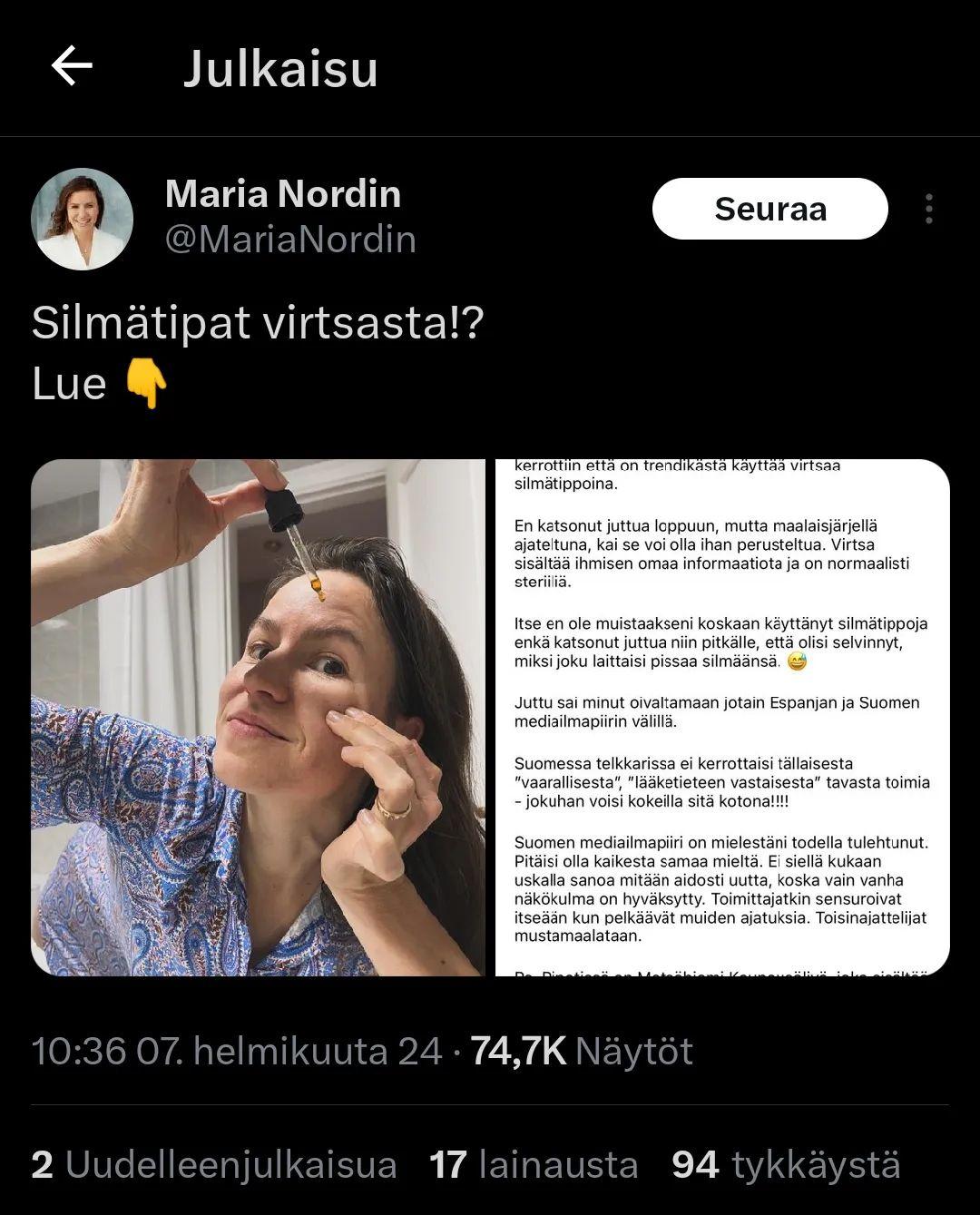This screenshot has width=980, height=1215.
Task: See the 94 tykkäystä likes
Action: [x=786, y=1164]
